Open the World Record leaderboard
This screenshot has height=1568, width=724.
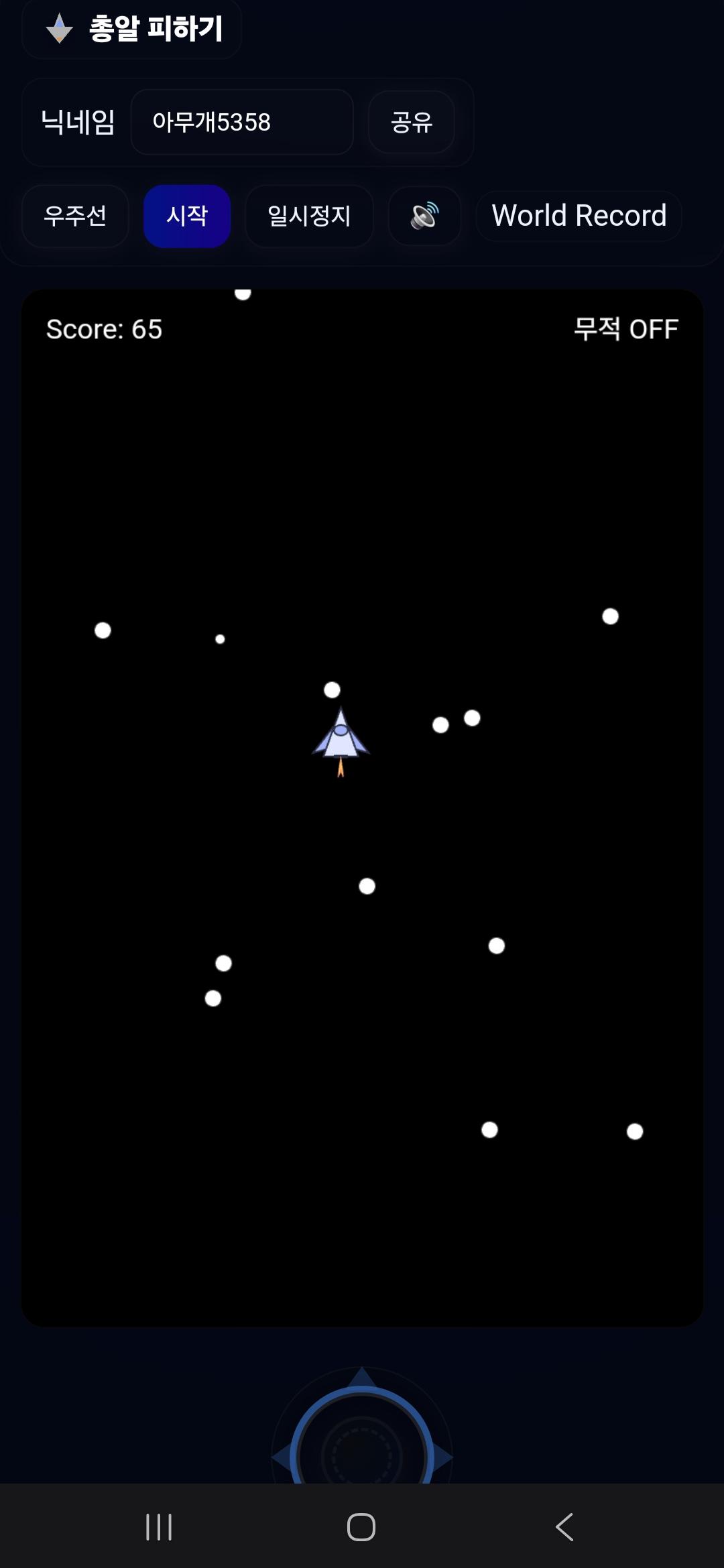tap(579, 216)
